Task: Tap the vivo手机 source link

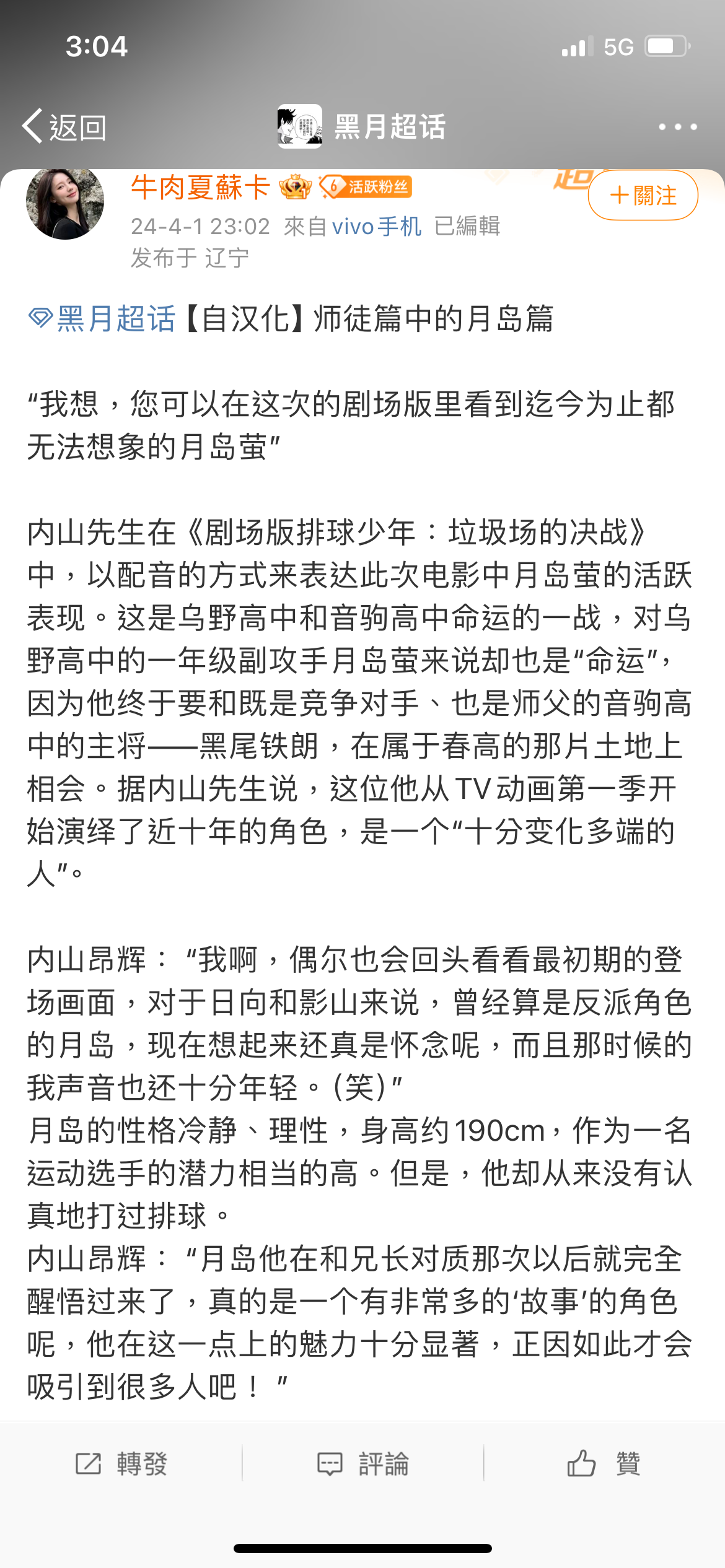Action: tap(377, 227)
